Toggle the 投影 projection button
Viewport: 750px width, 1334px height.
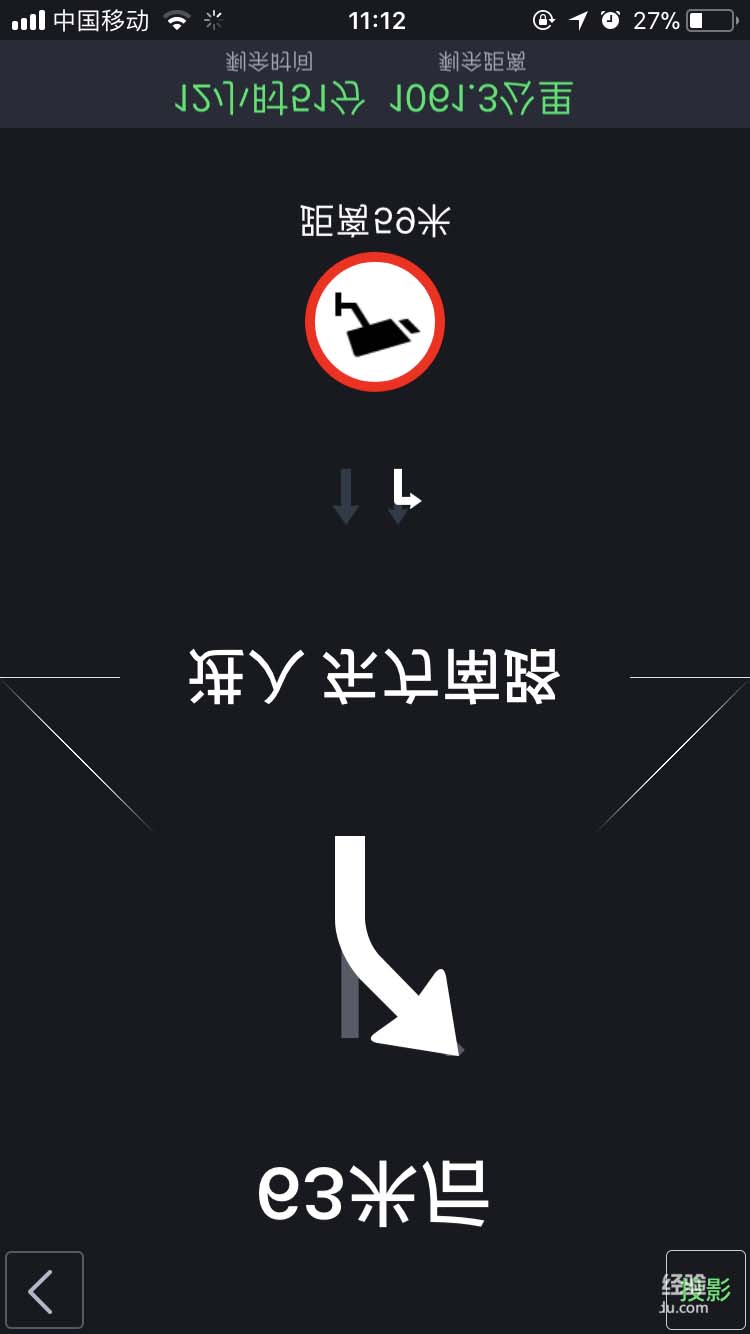pos(705,1289)
